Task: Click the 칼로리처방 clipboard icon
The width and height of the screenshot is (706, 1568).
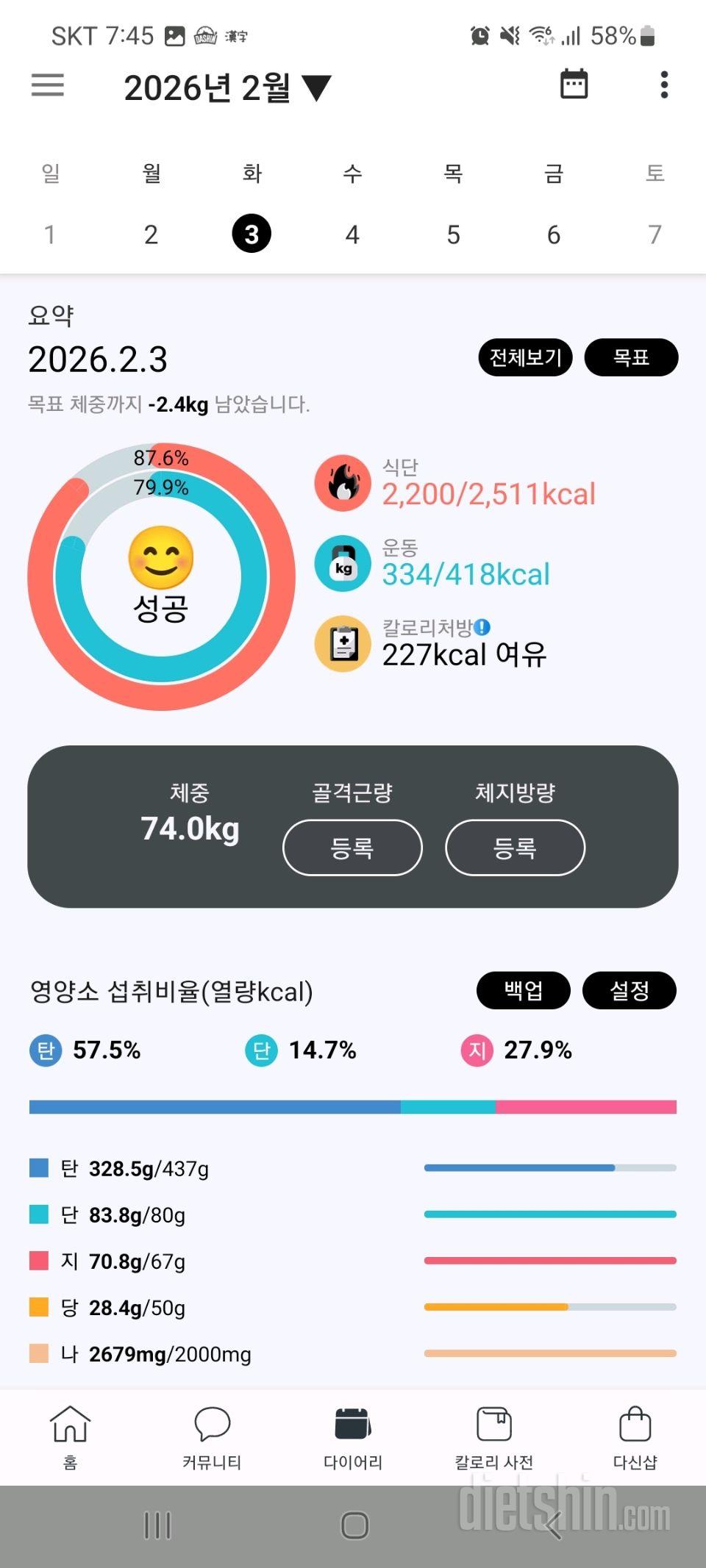Action: pos(342,644)
